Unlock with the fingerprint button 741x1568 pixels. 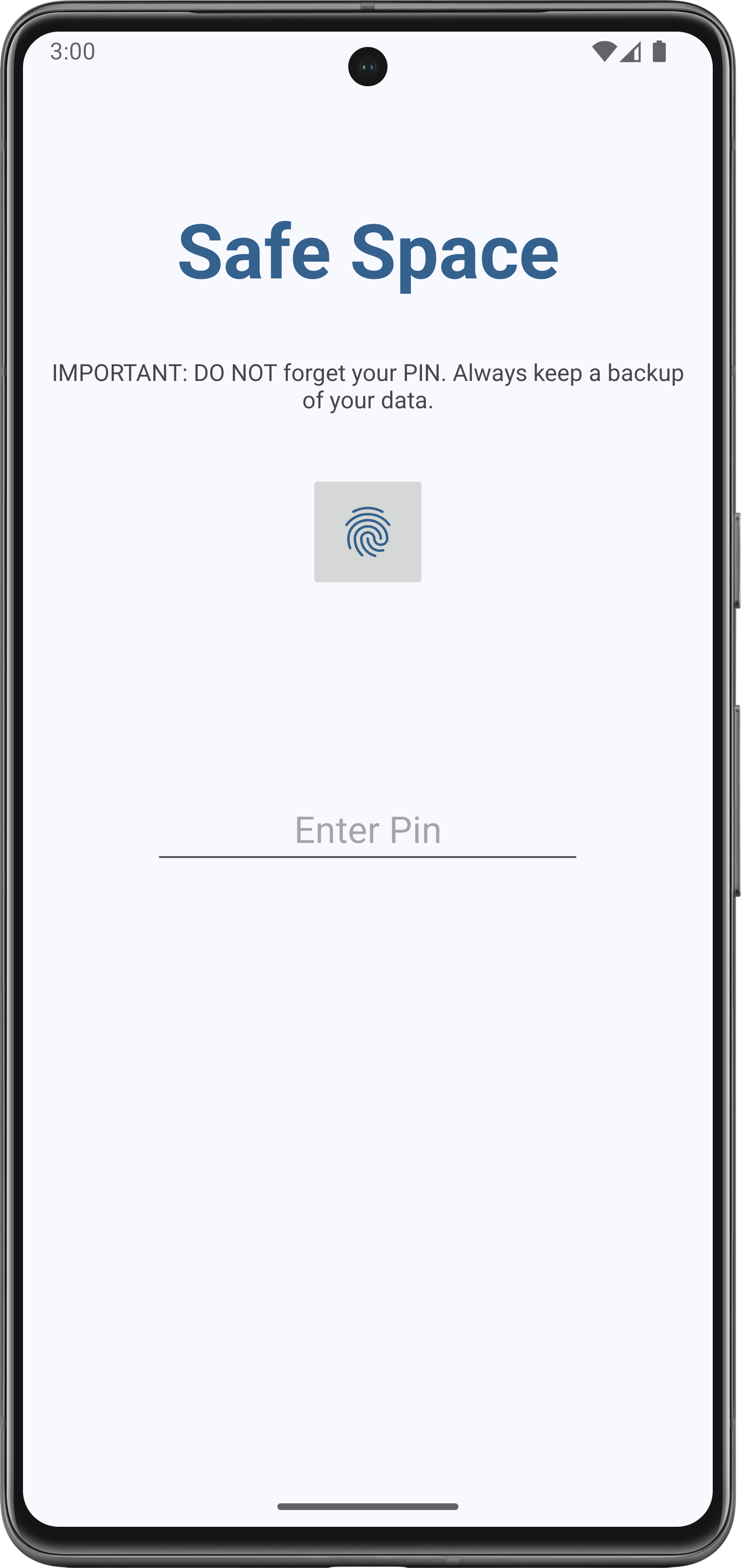click(x=367, y=531)
